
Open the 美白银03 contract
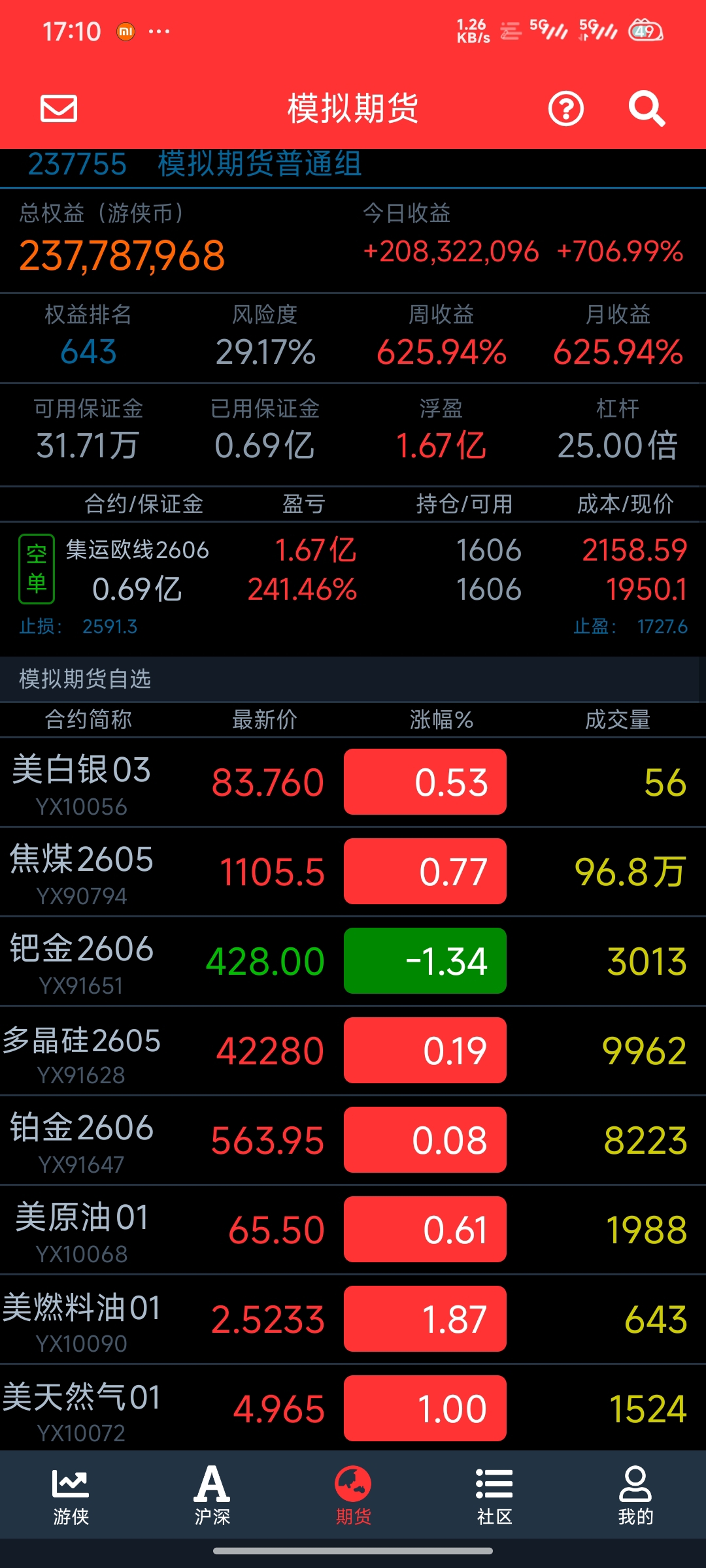(82, 782)
